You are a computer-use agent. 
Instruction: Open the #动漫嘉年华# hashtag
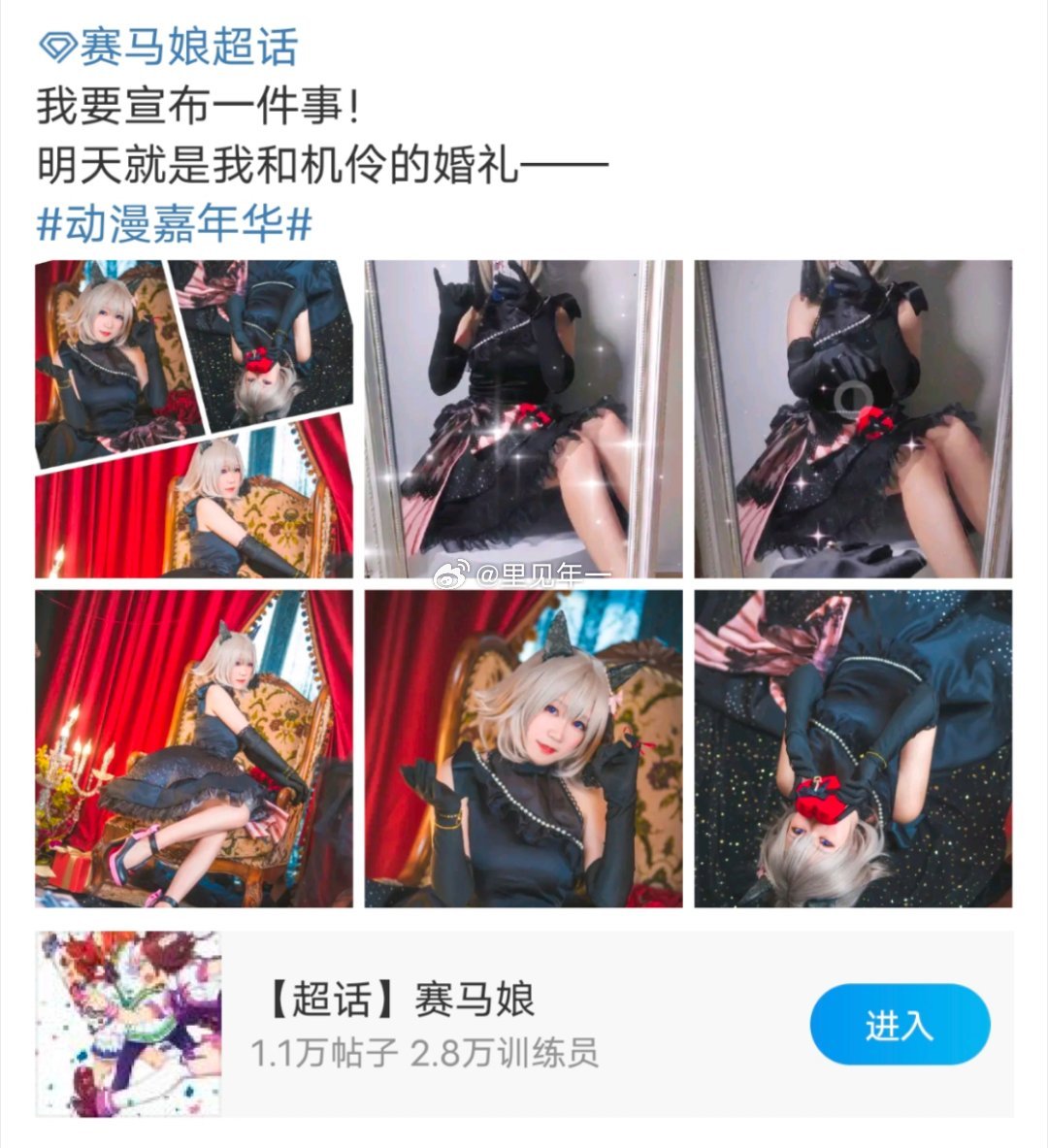click(x=175, y=224)
